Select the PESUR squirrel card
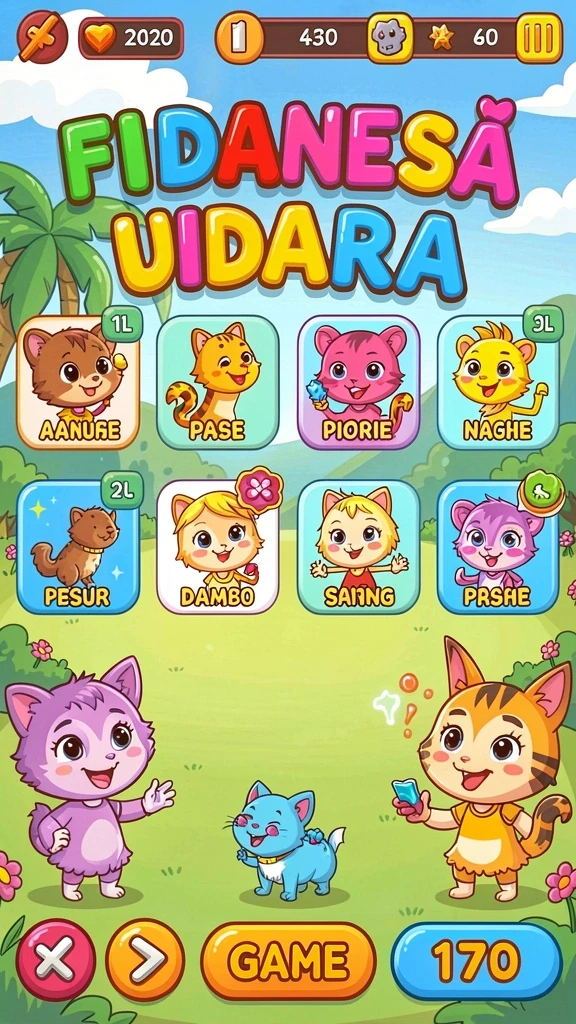The width and height of the screenshot is (576, 1024). (x=78, y=547)
